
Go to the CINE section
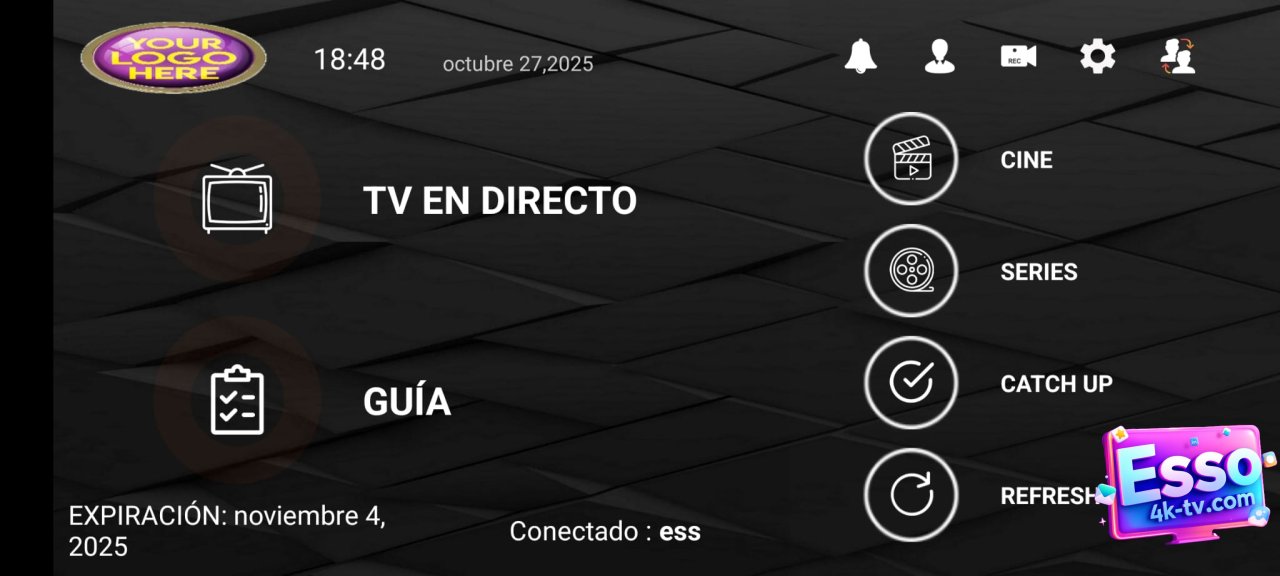click(x=911, y=159)
